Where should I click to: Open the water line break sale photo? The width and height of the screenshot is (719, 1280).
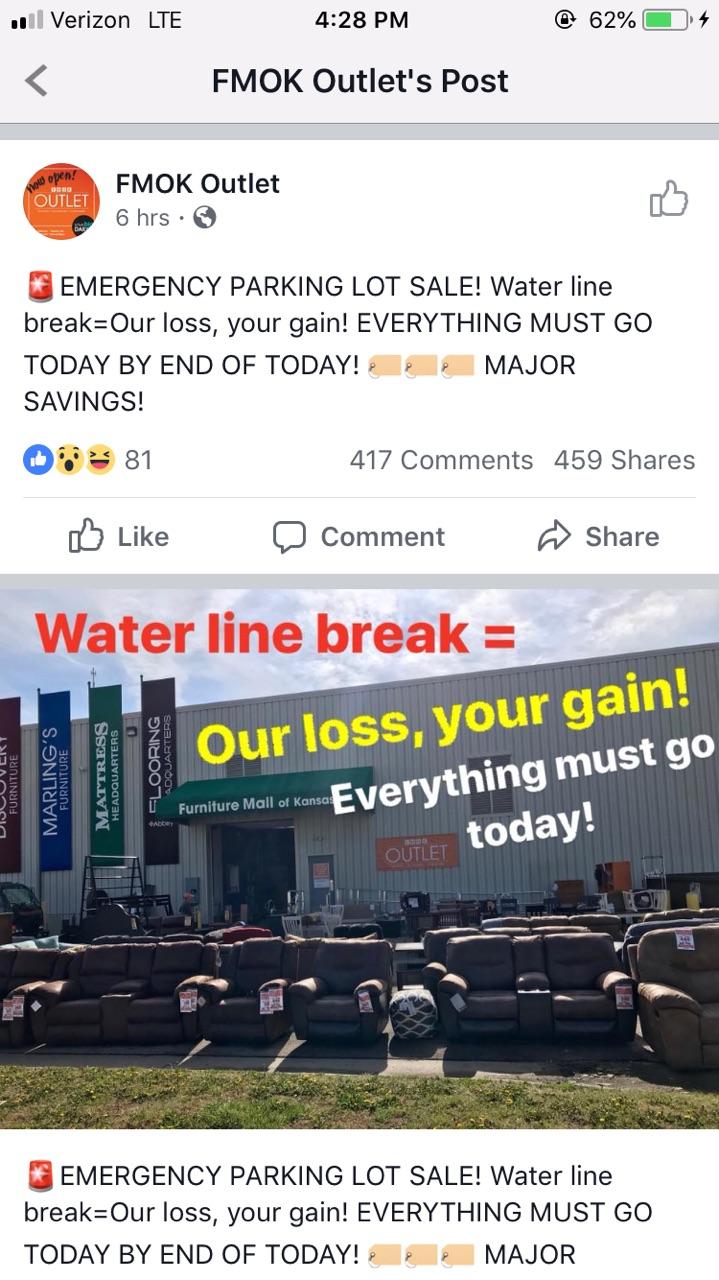point(359,858)
